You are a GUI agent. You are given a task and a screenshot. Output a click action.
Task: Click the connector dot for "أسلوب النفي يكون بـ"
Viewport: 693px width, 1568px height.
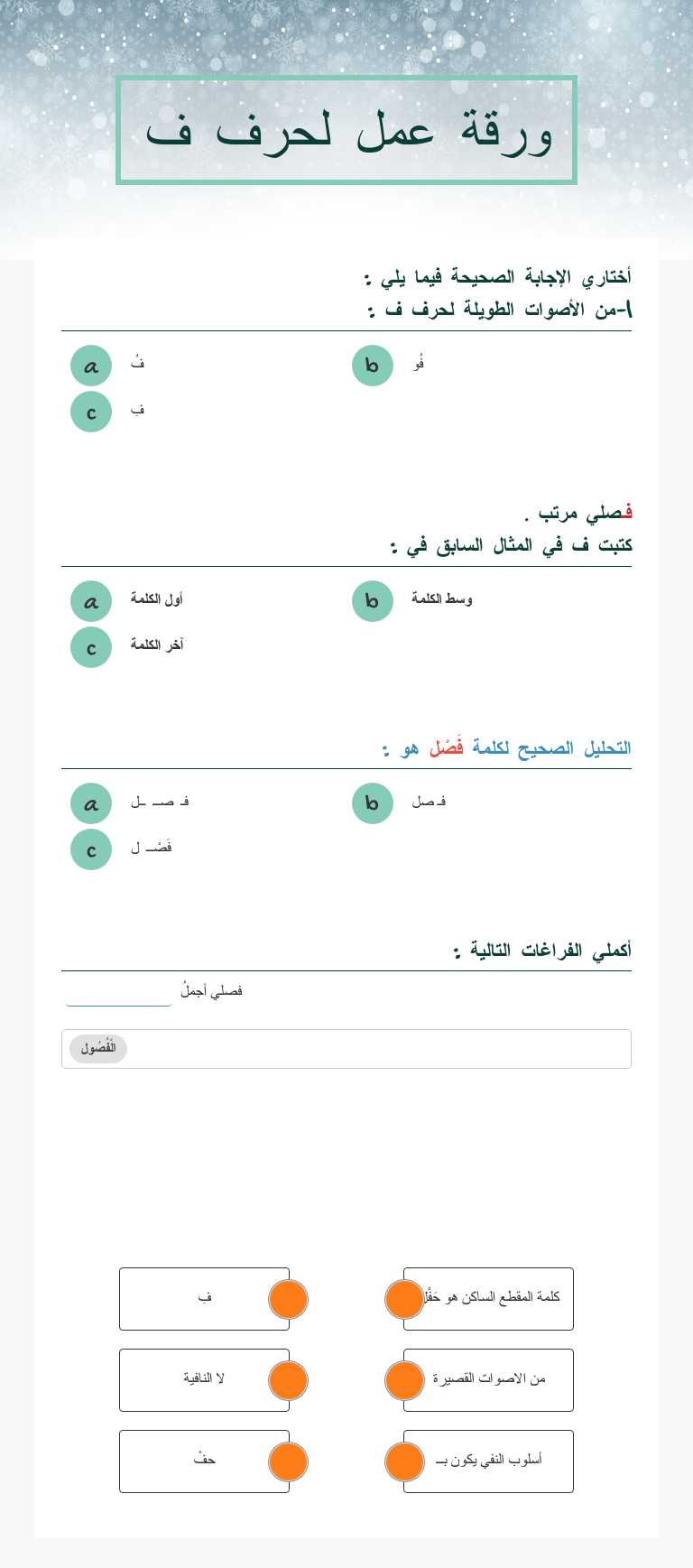coord(404,1461)
